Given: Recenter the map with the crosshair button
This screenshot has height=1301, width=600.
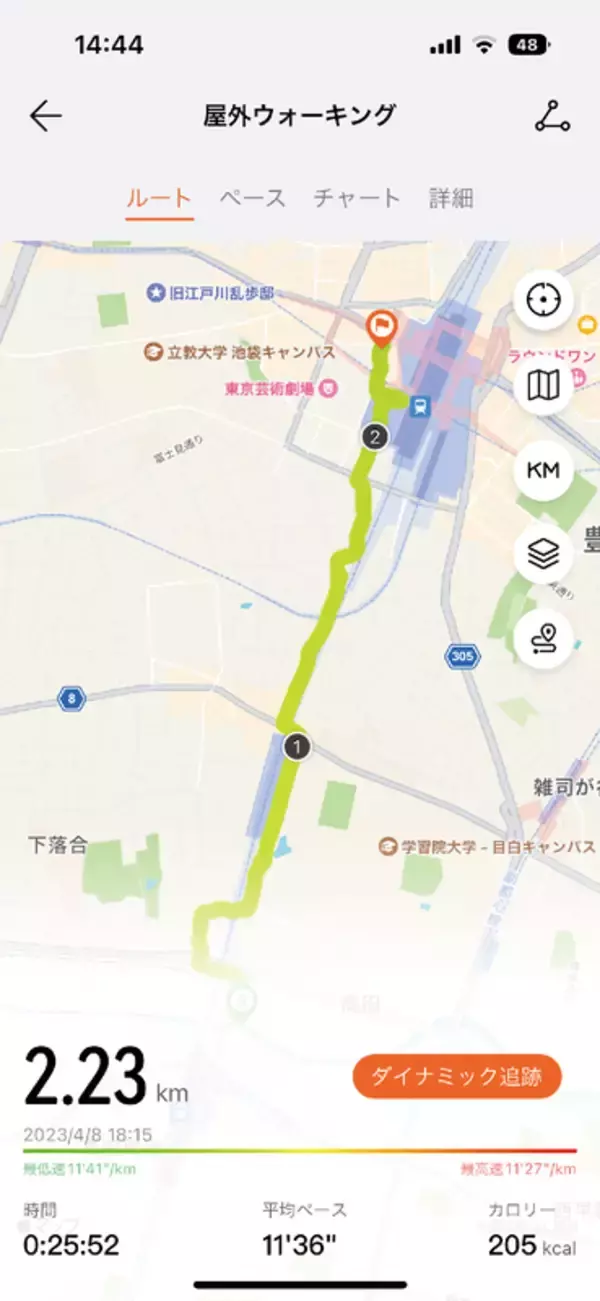Looking at the screenshot, I should click(543, 300).
